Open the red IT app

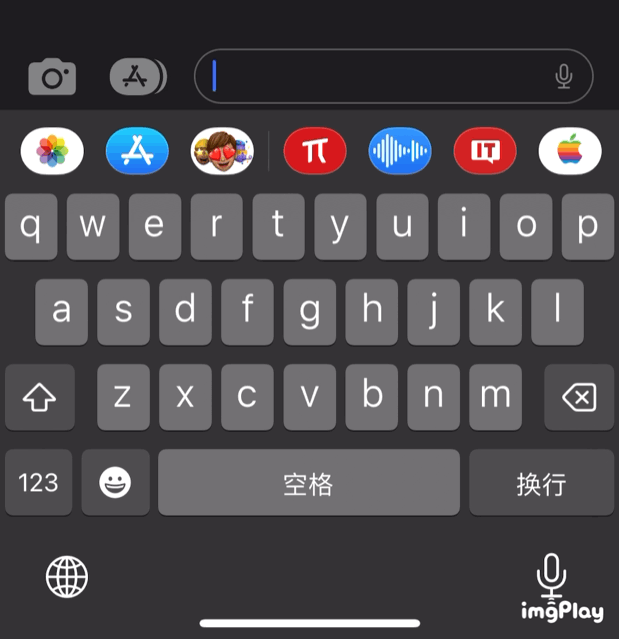point(485,151)
